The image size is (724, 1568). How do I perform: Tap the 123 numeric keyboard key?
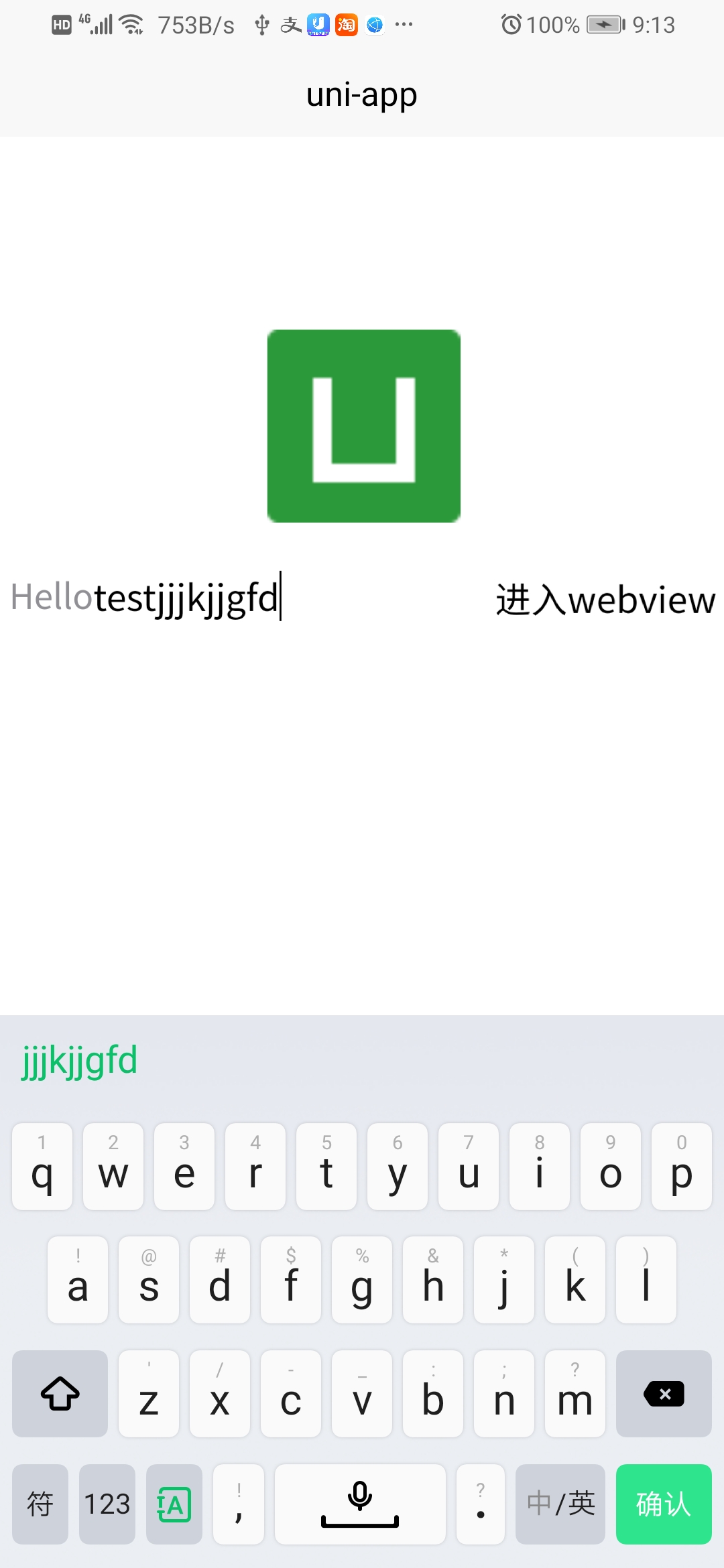[107, 1504]
